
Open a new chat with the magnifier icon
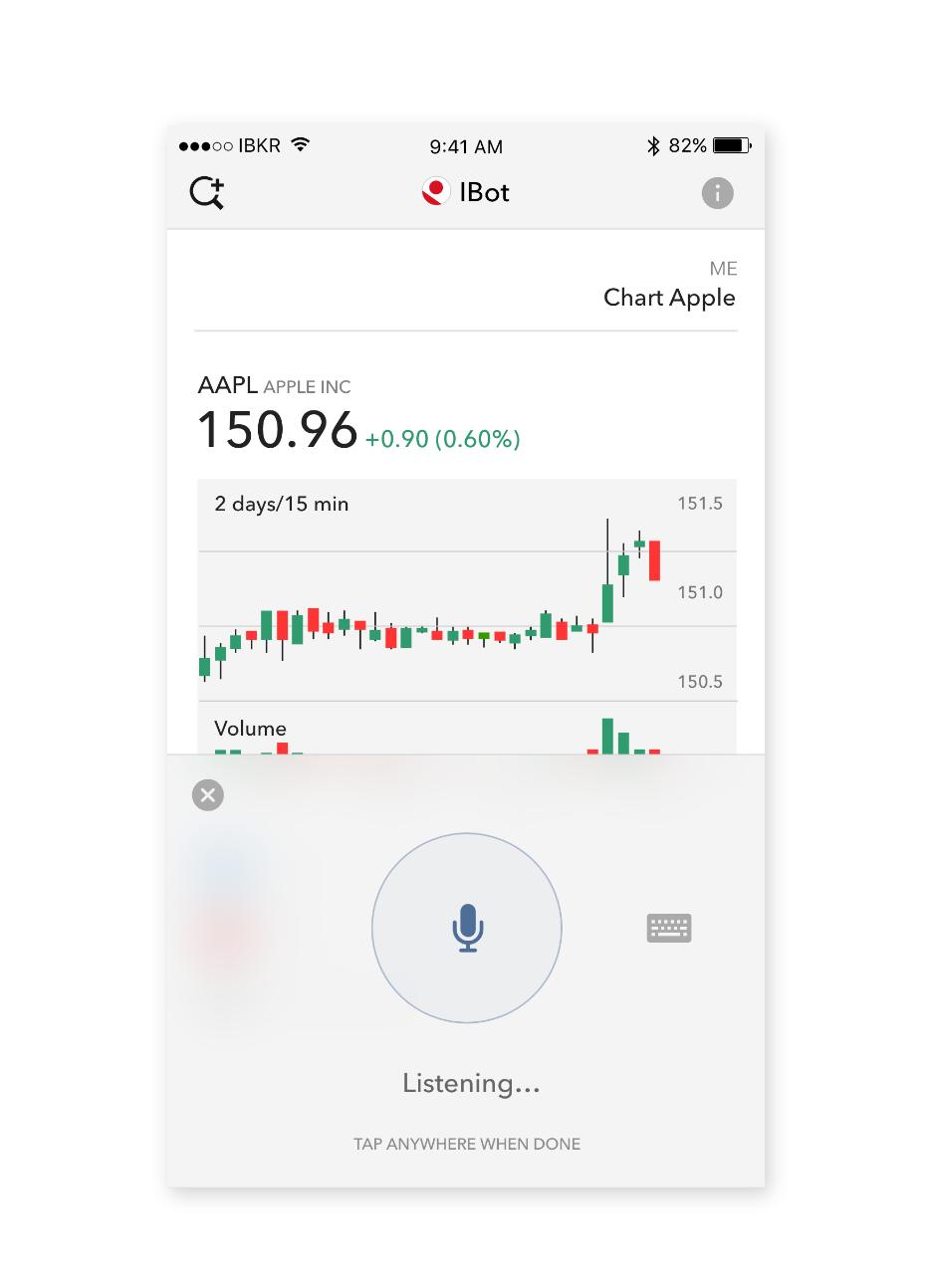[x=206, y=192]
